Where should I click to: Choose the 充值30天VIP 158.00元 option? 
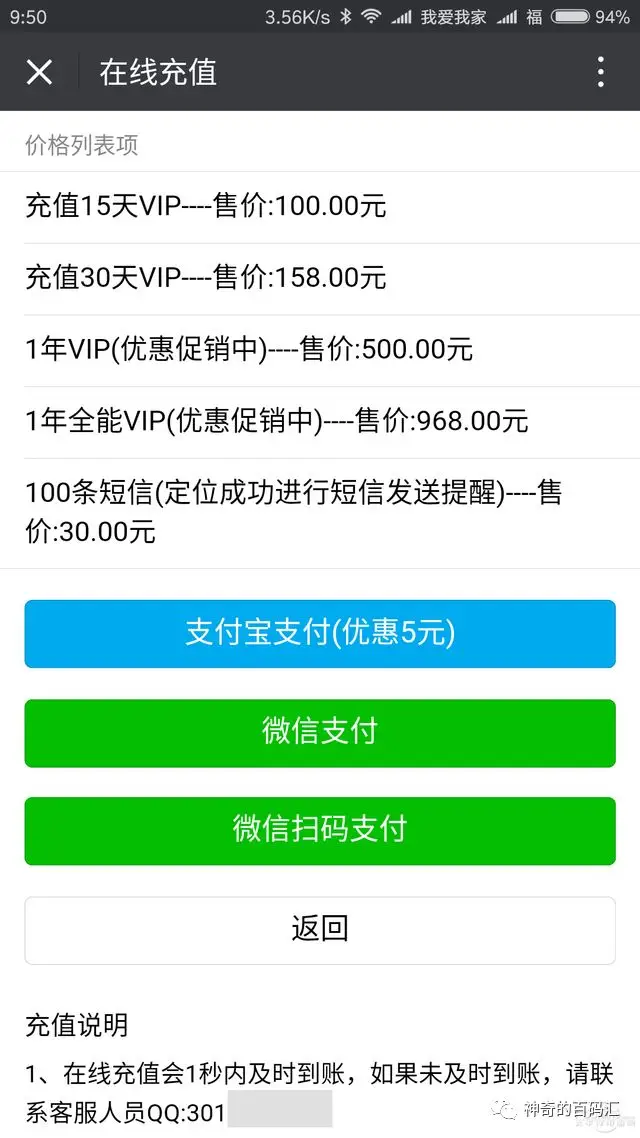[x=206, y=278]
